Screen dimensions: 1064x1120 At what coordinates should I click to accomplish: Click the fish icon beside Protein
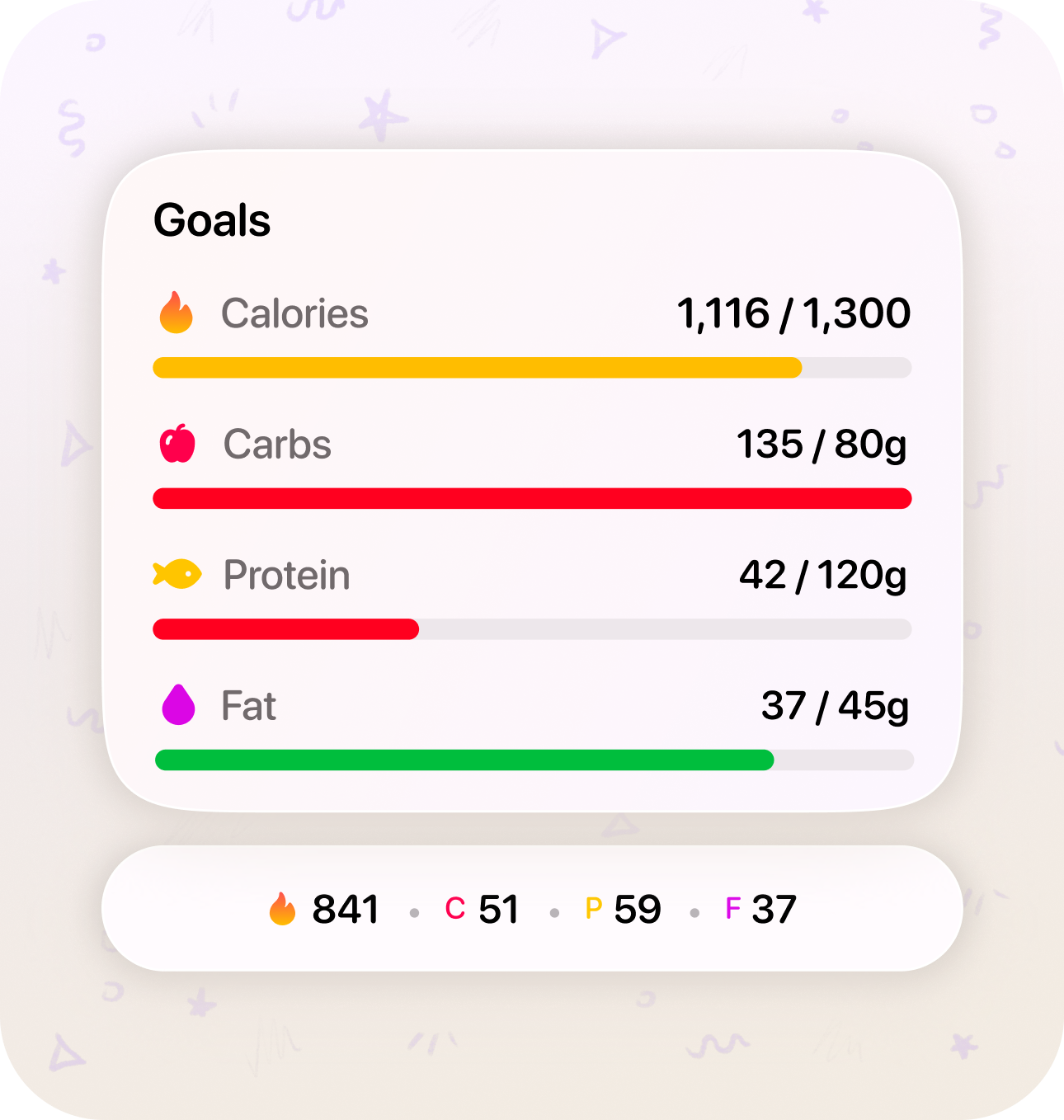coord(177,574)
